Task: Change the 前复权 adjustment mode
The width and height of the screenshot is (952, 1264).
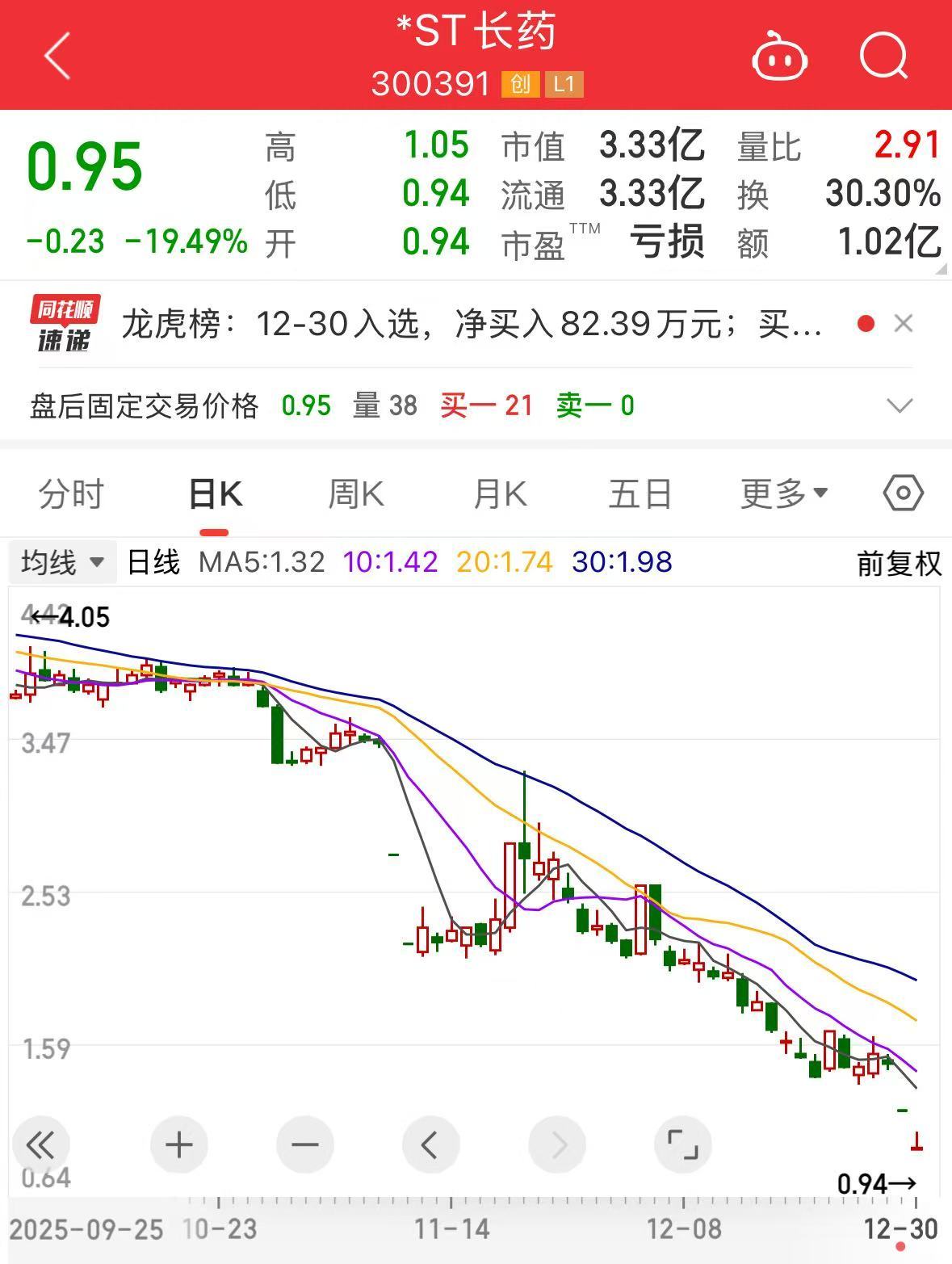Action: pyautogui.click(x=899, y=563)
